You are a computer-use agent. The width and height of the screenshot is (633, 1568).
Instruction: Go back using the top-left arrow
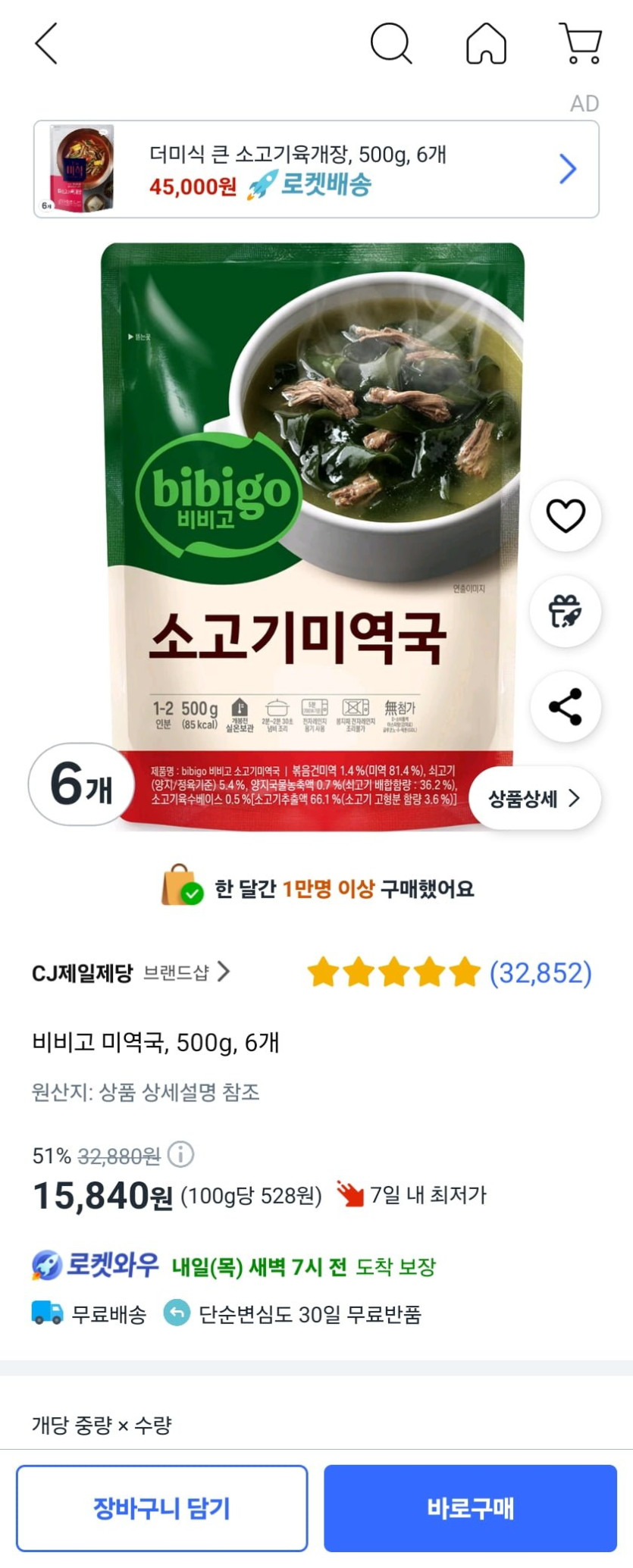point(47,43)
